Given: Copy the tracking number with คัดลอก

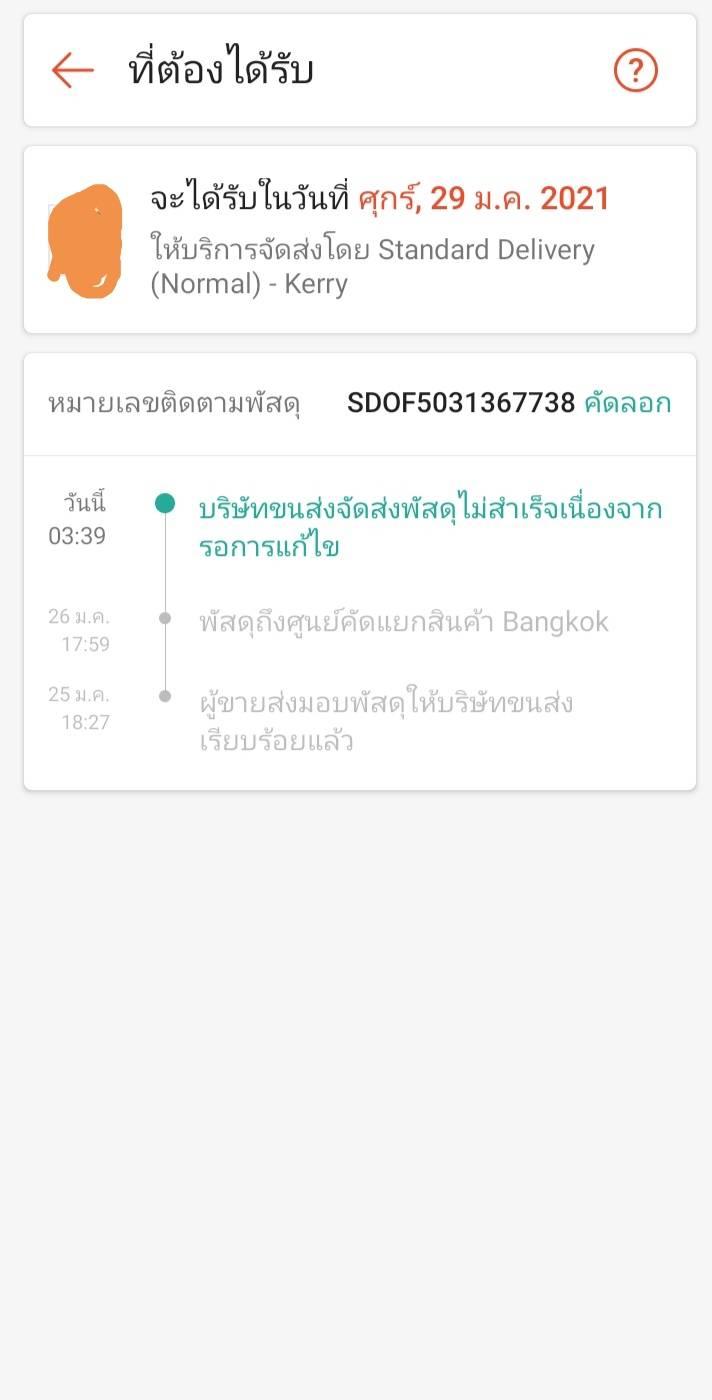Looking at the screenshot, I should click(x=628, y=403).
